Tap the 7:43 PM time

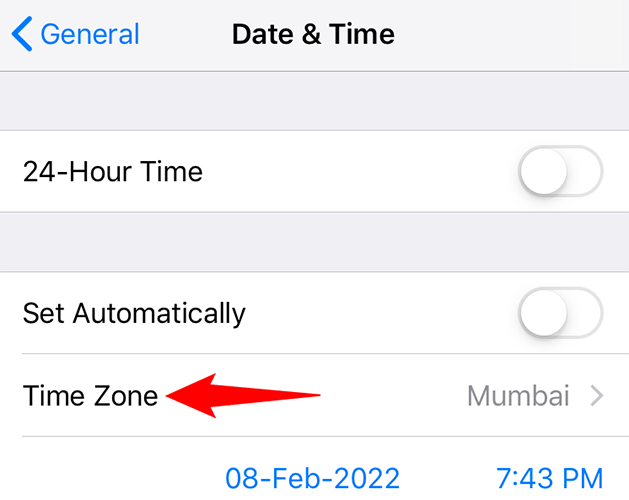click(549, 477)
